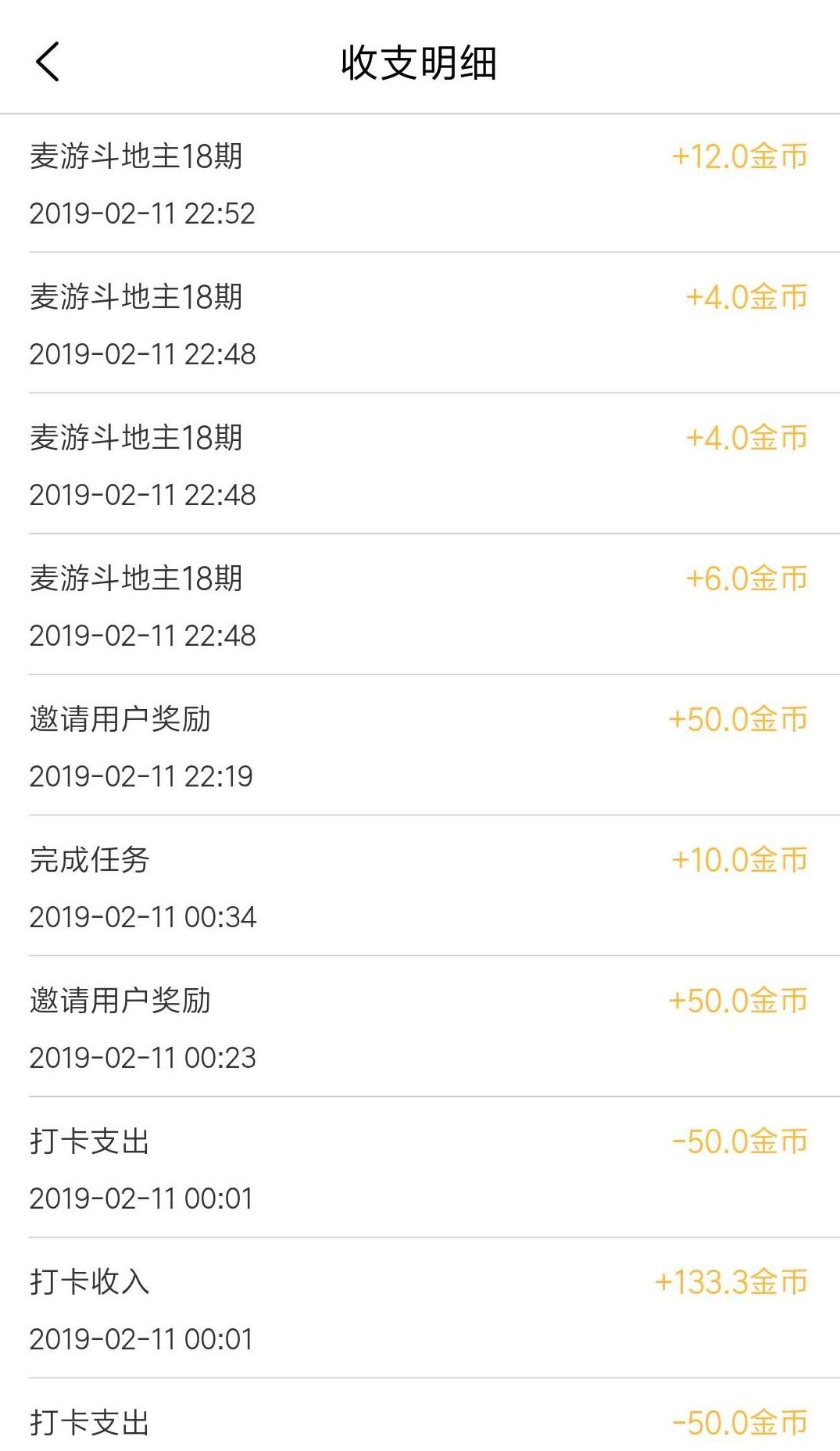Select the +10.0金币 task reward
840x1451 pixels.
click(739, 861)
